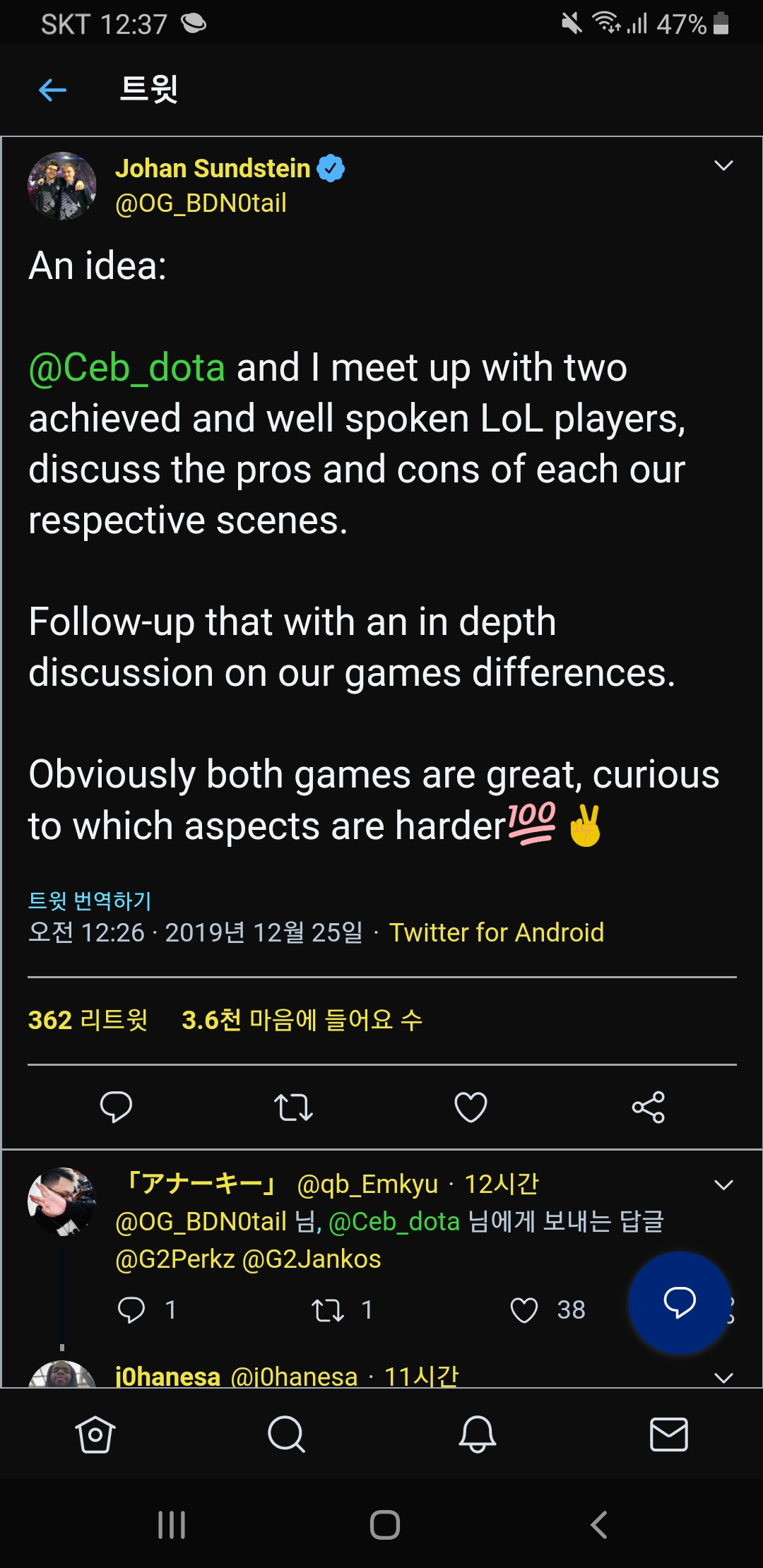View the 362 리트윗 list
Viewport: 763px width, 1568px height.
click(x=88, y=1020)
